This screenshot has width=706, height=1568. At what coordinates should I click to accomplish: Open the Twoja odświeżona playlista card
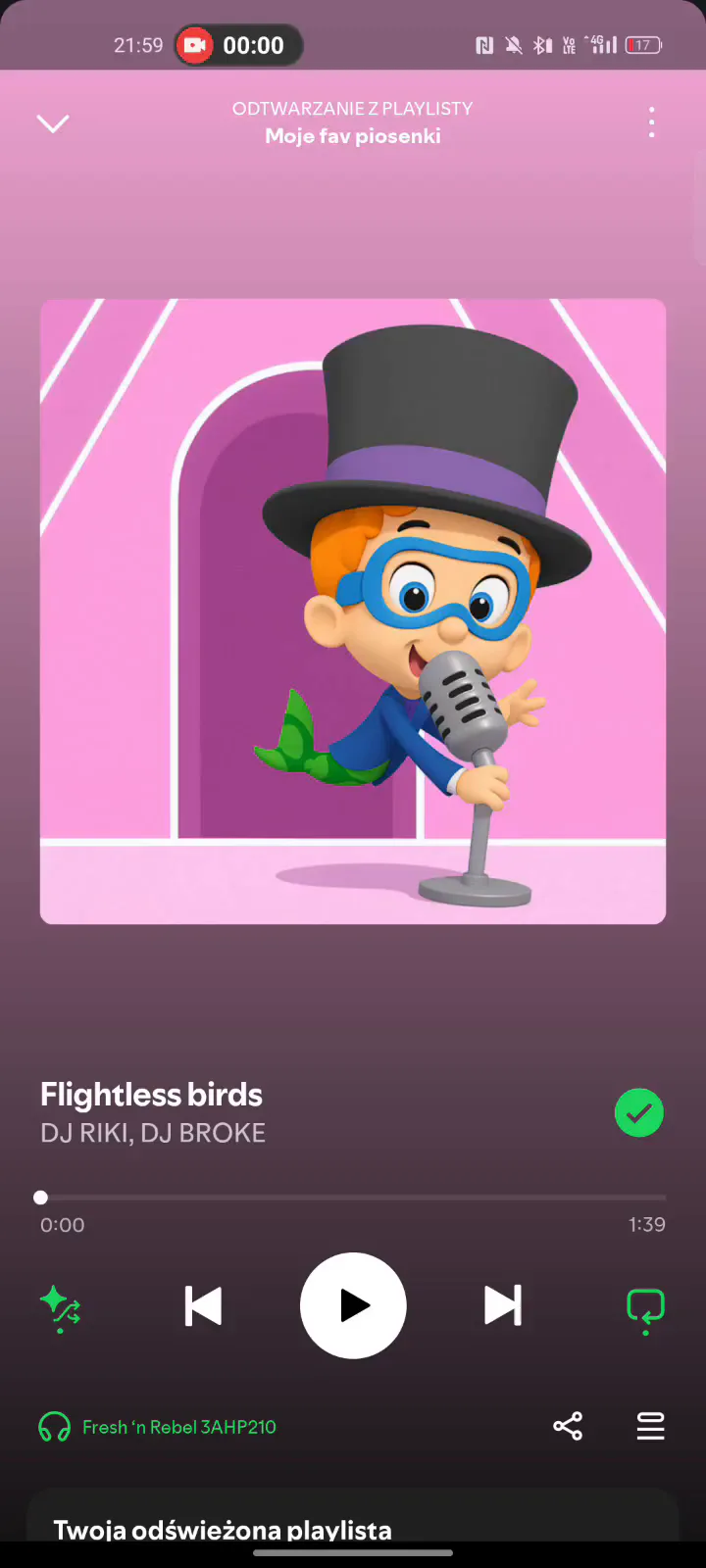point(353,1516)
